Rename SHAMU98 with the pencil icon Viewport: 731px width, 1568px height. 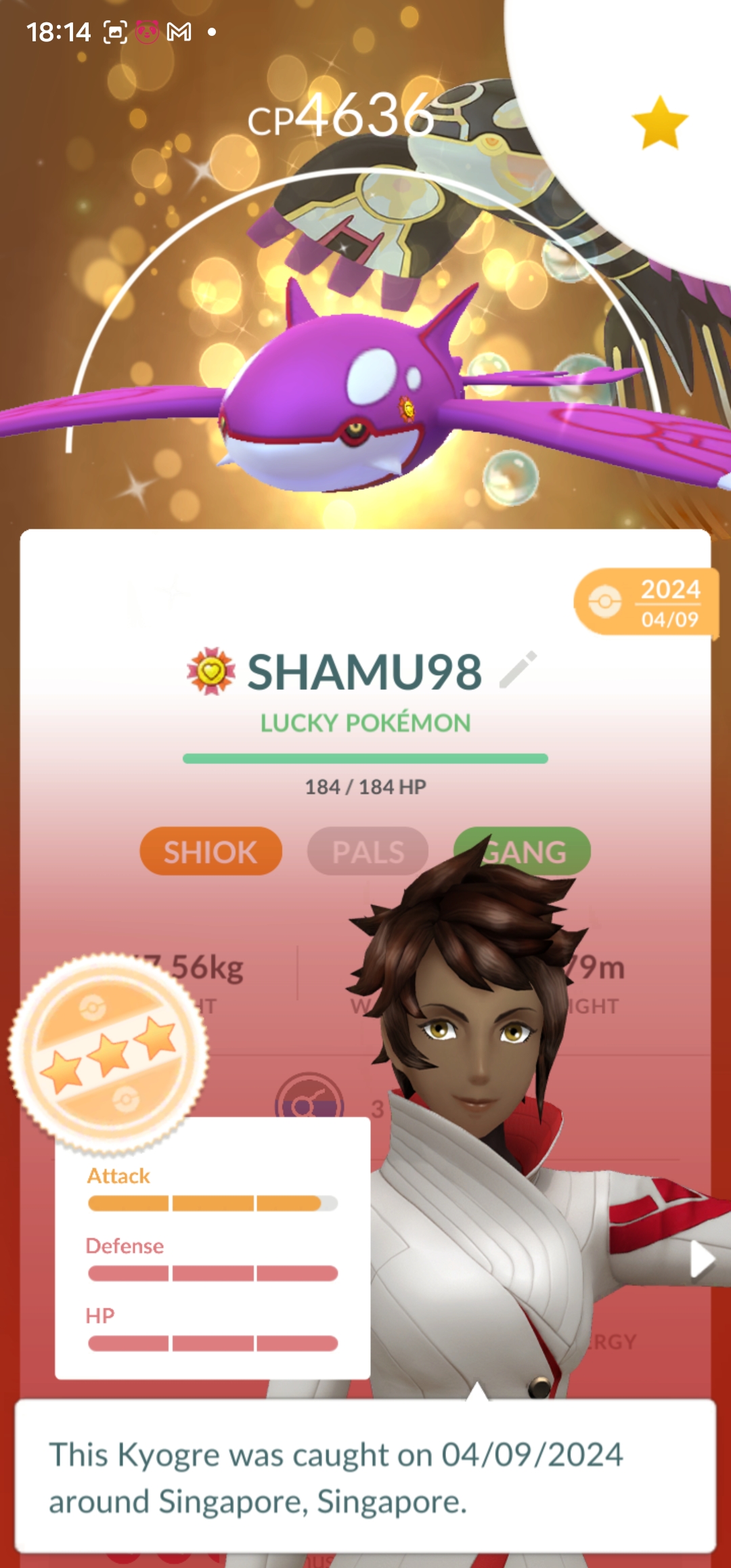pos(518,670)
